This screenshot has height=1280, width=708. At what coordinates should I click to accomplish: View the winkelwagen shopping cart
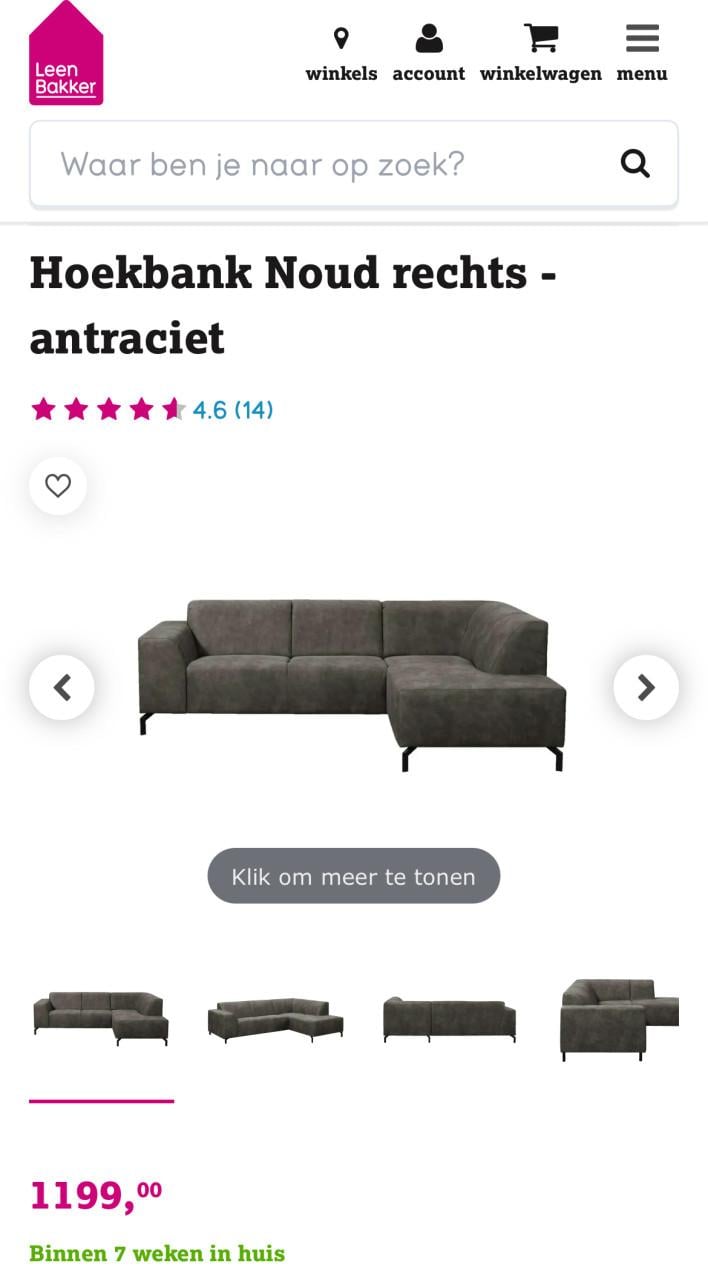540,55
